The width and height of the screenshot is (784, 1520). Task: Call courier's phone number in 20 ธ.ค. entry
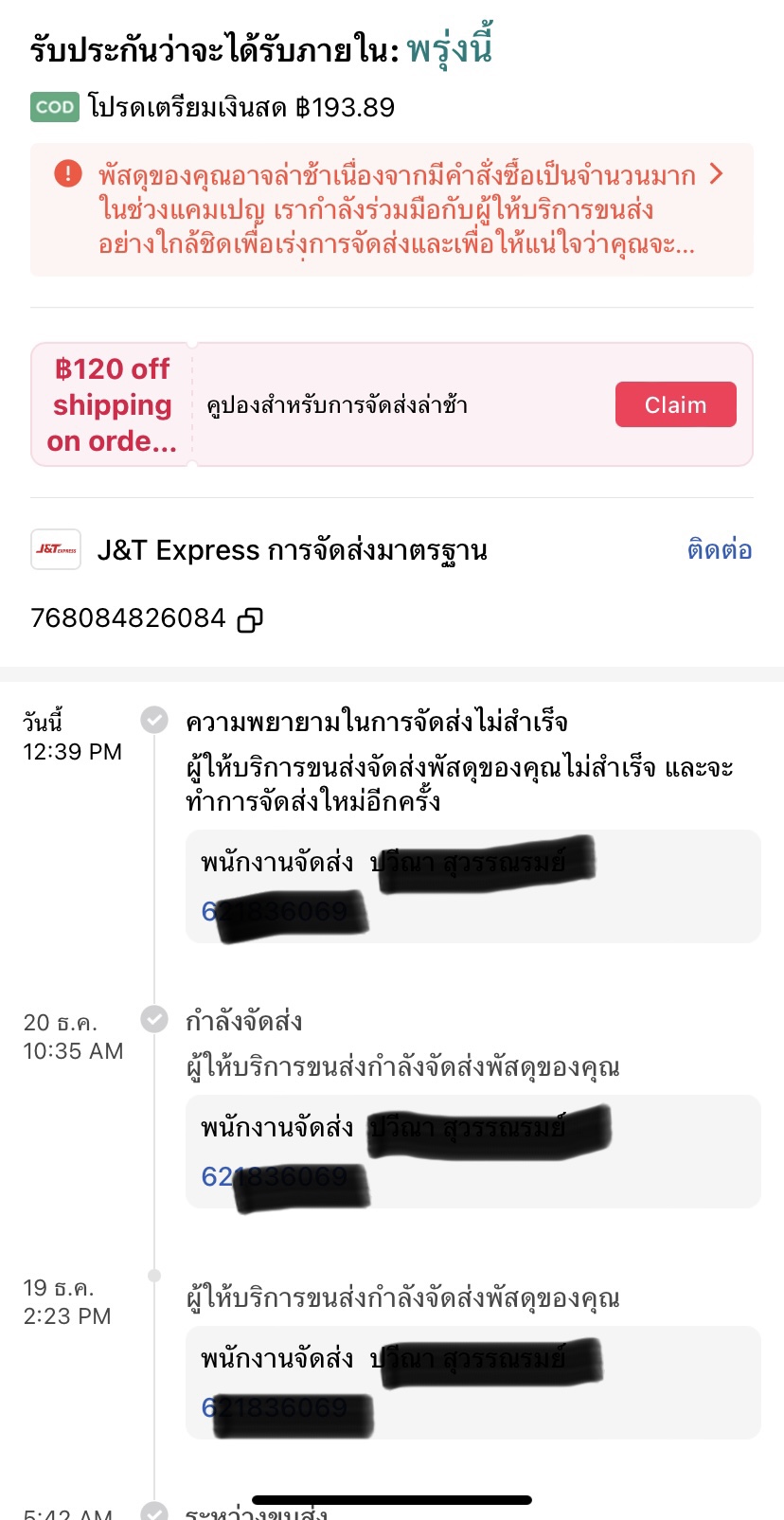tap(275, 1176)
